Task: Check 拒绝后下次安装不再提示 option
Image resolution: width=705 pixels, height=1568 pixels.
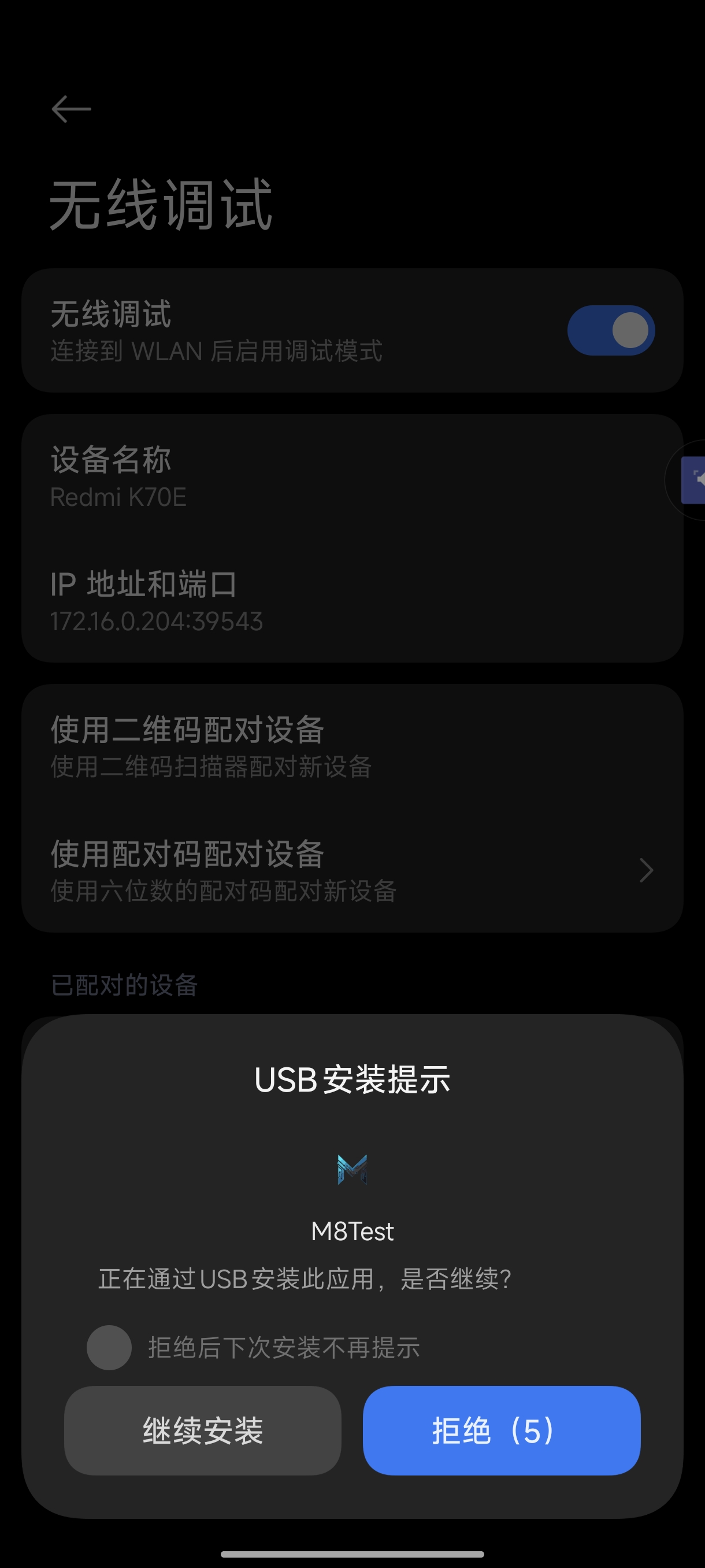Action: pos(109,1347)
